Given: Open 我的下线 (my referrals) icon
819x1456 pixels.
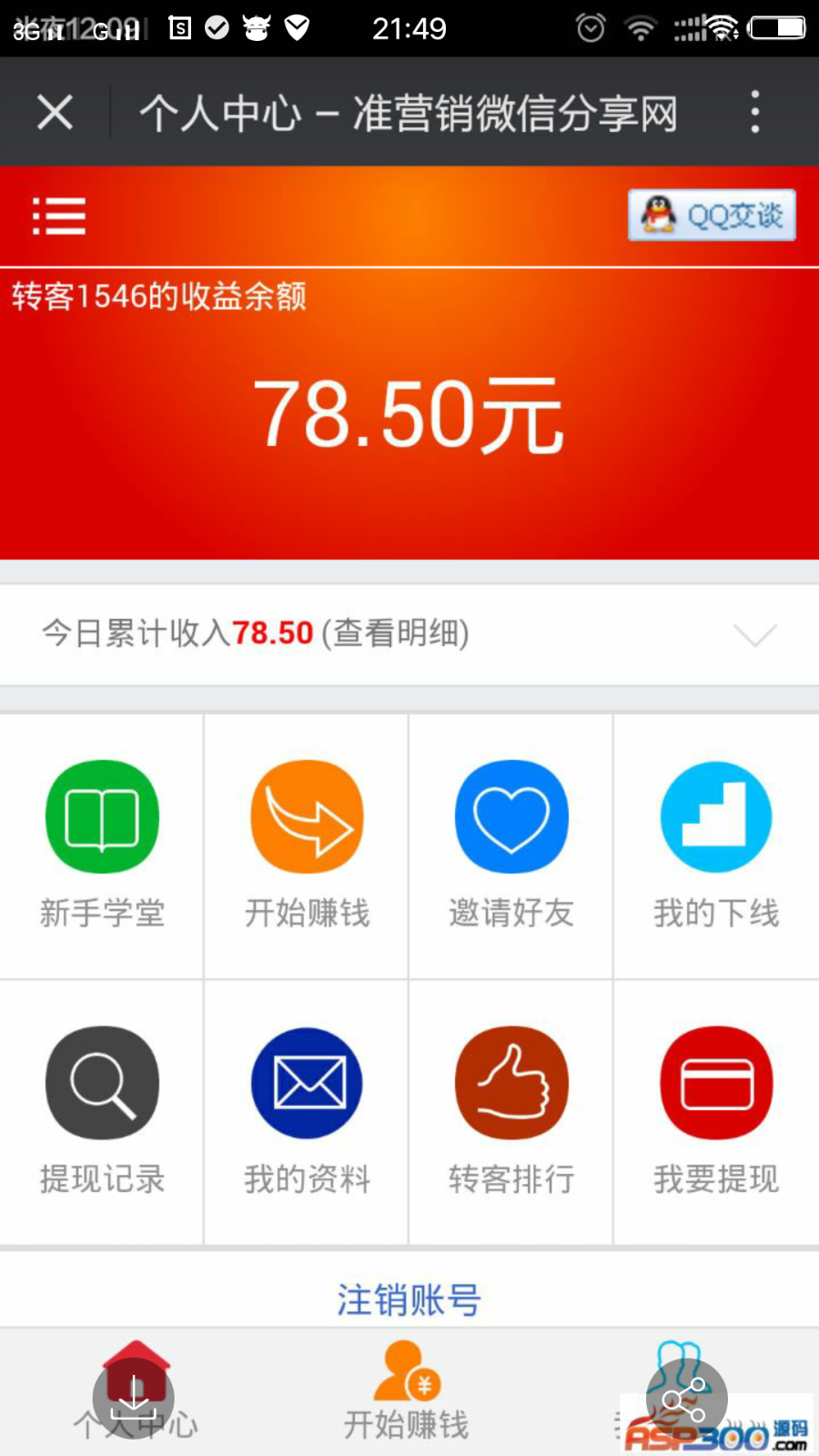Looking at the screenshot, I should (716, 816).
